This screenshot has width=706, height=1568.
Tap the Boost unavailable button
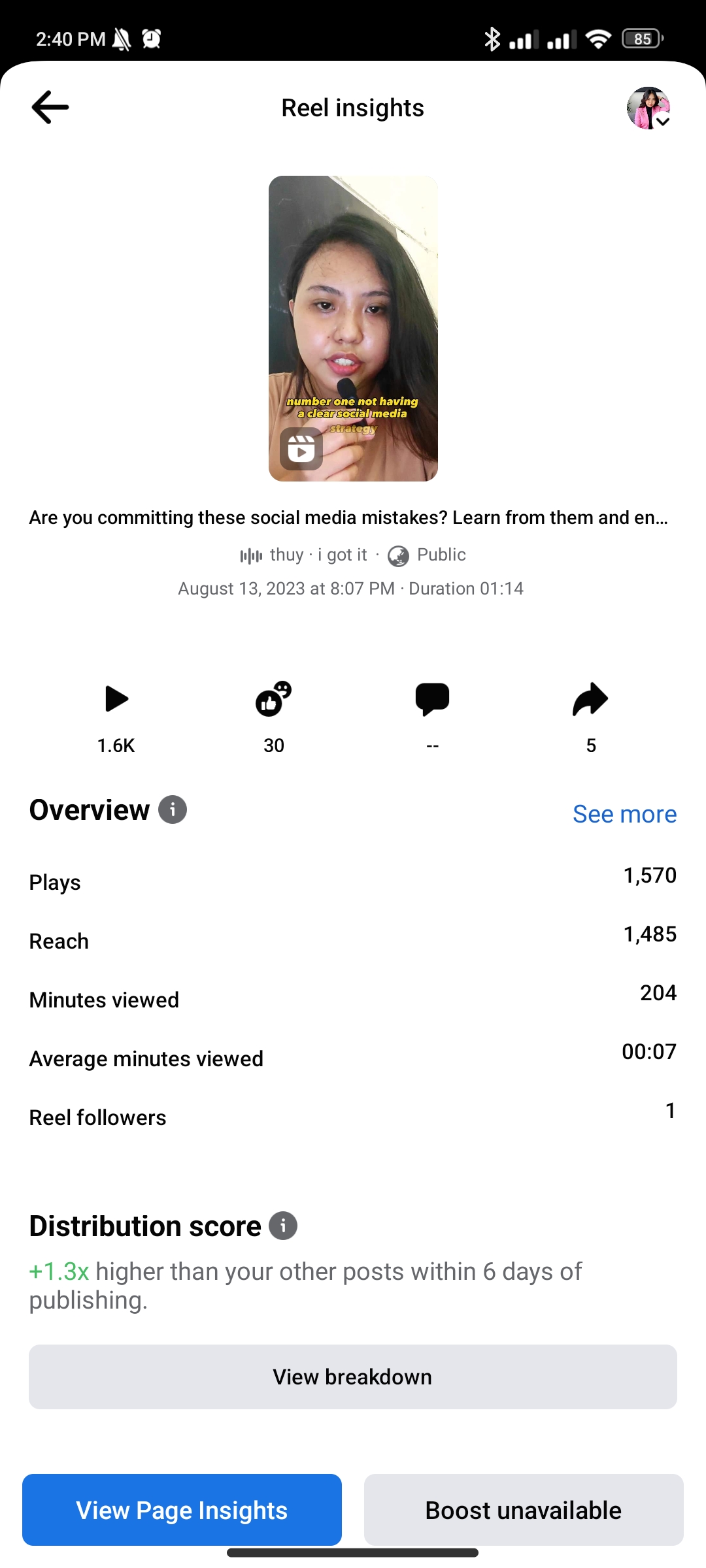click(x=524, y=1510)
